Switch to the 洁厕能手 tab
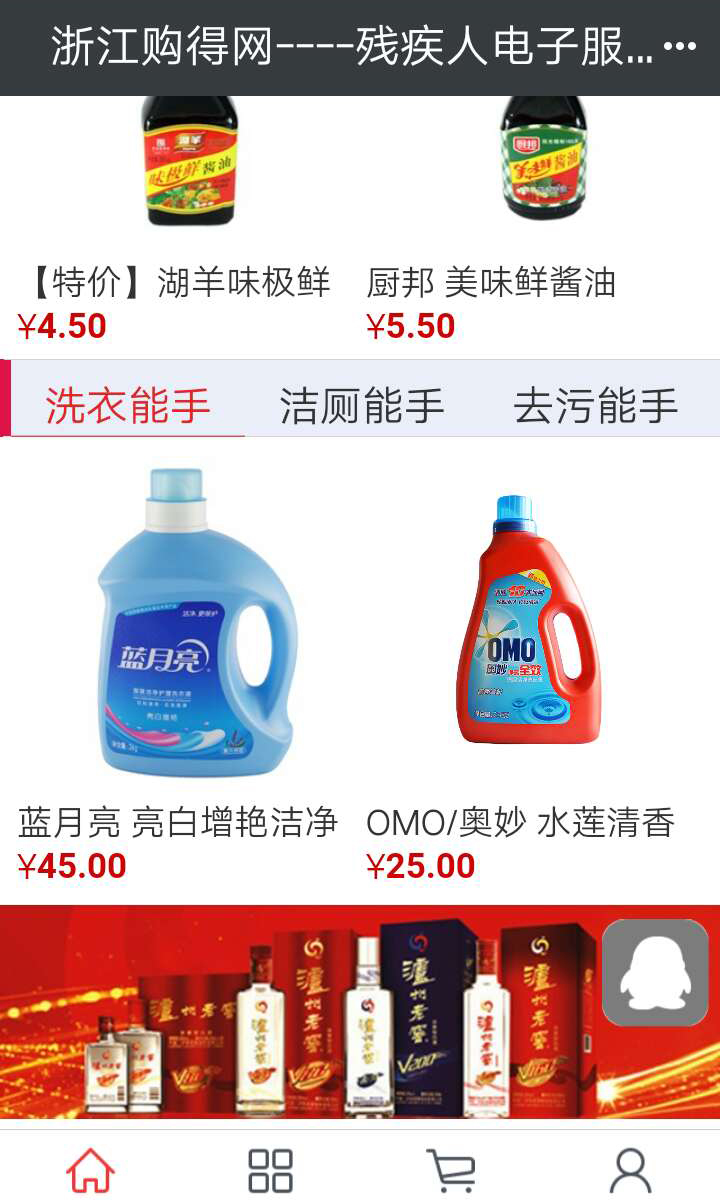The image size is (720, 1200). pyautogui.click(x=362, y=406)
